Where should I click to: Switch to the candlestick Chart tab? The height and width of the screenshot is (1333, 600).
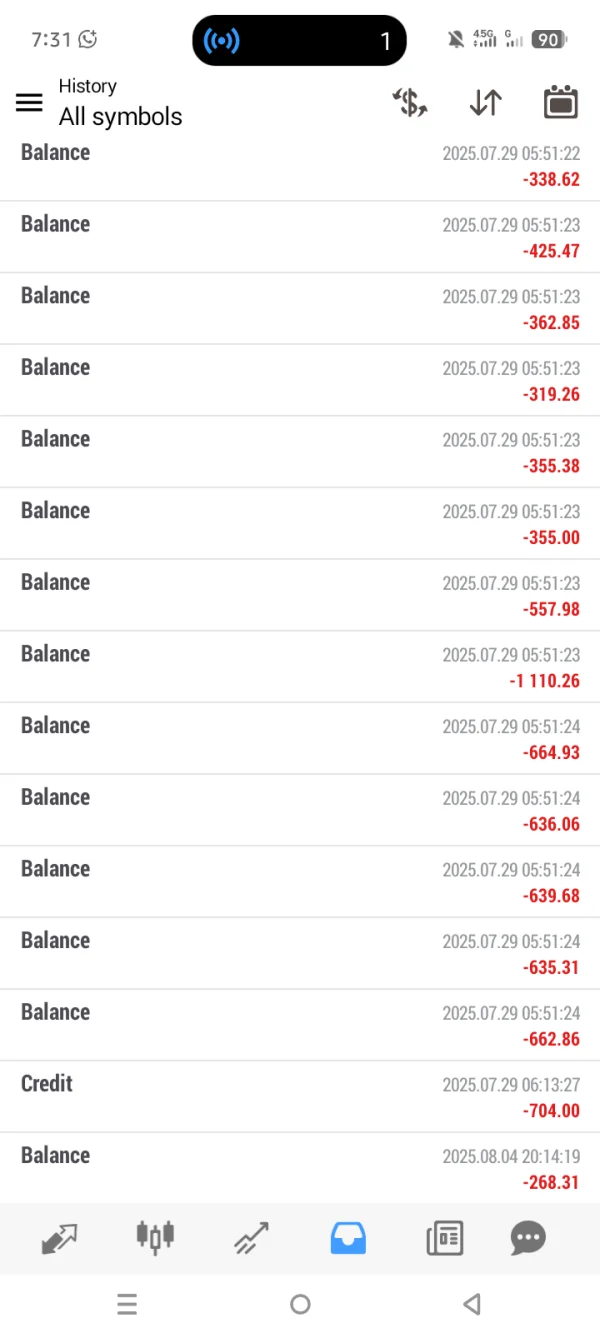pos(155,1238)
